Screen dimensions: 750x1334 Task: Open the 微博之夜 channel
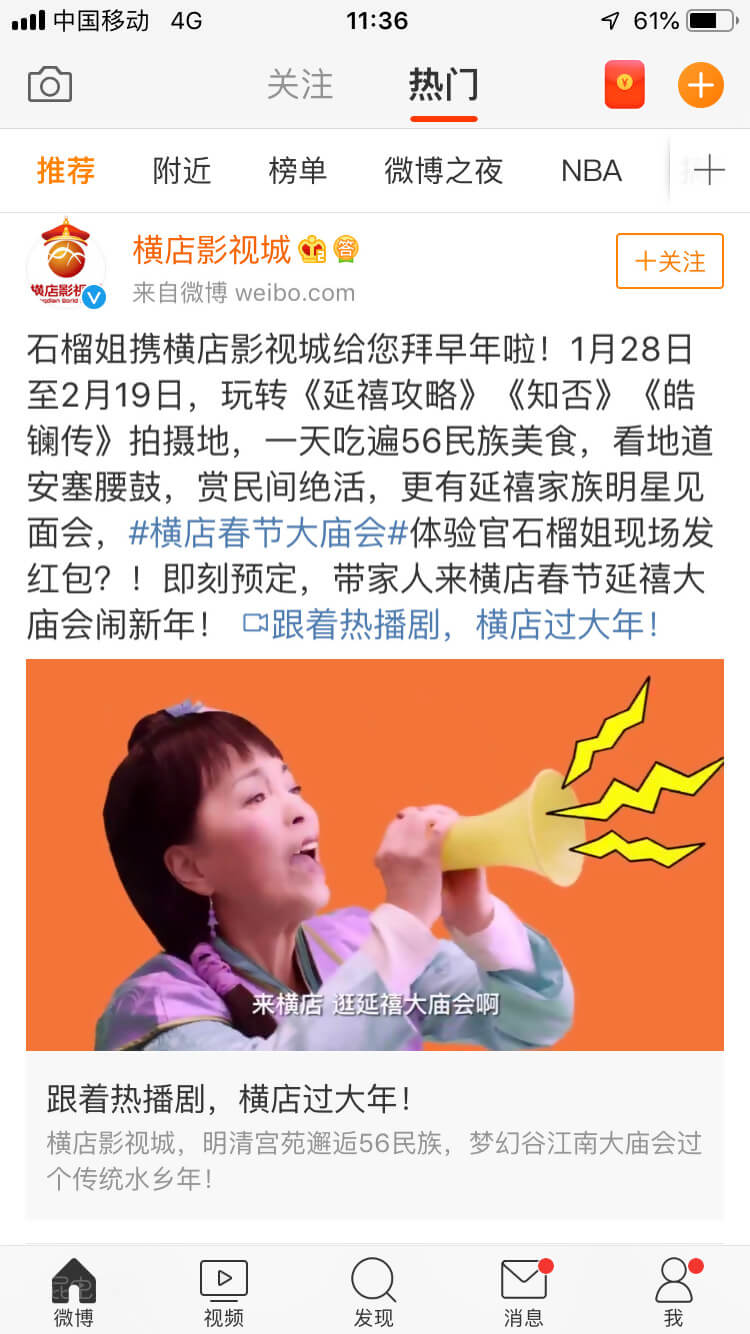(x=443, y=171)
